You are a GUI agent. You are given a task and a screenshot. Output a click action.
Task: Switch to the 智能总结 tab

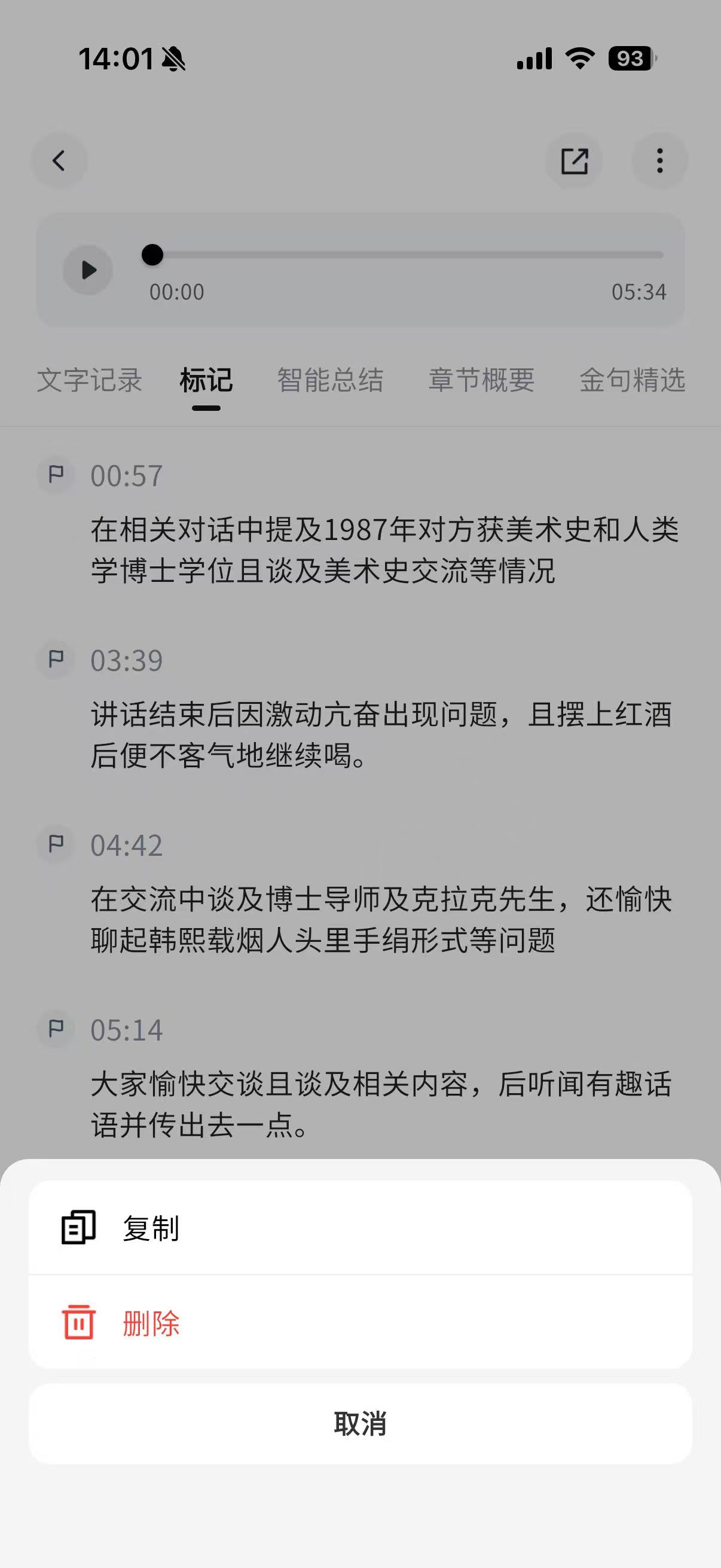[x=331, y=380]
